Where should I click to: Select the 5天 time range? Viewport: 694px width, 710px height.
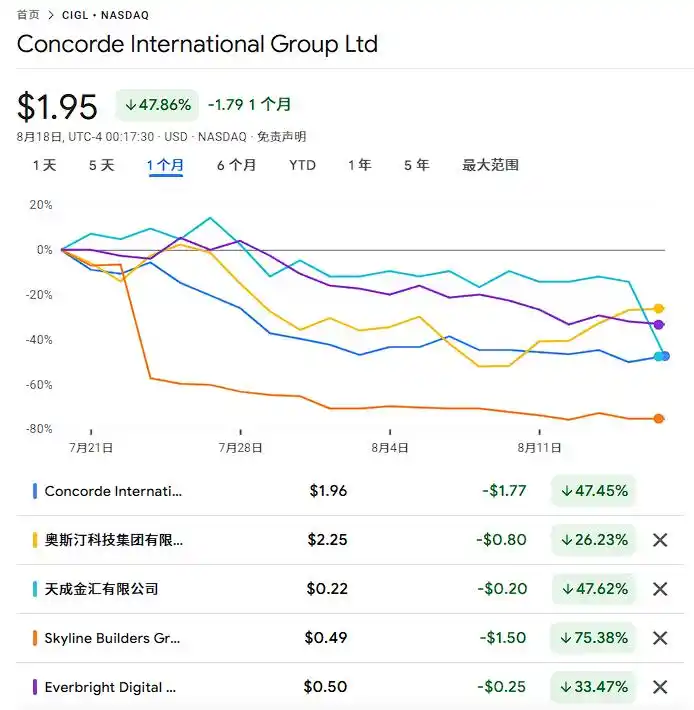101,165
